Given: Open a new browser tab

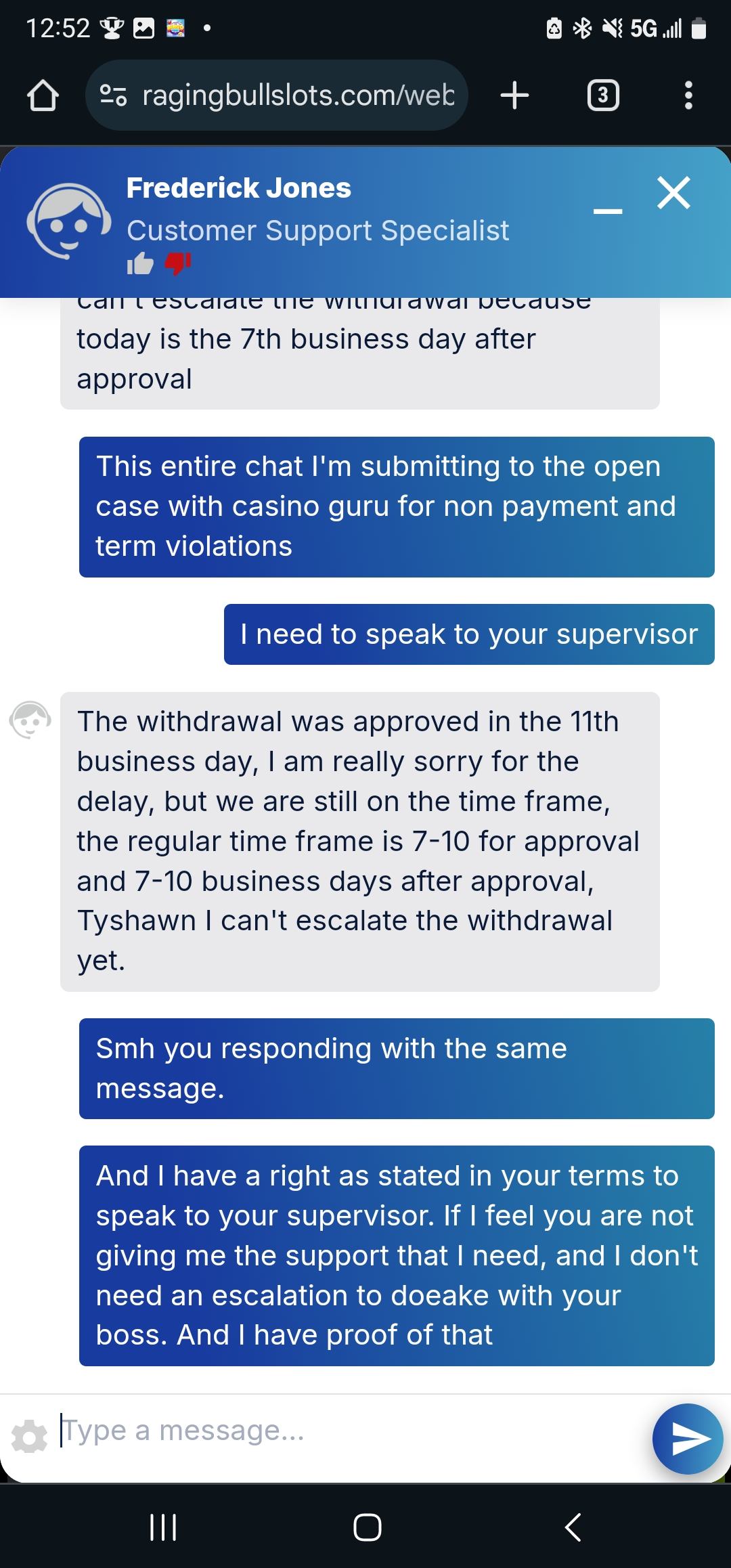Looking at the screenshot, I should 514,95.
